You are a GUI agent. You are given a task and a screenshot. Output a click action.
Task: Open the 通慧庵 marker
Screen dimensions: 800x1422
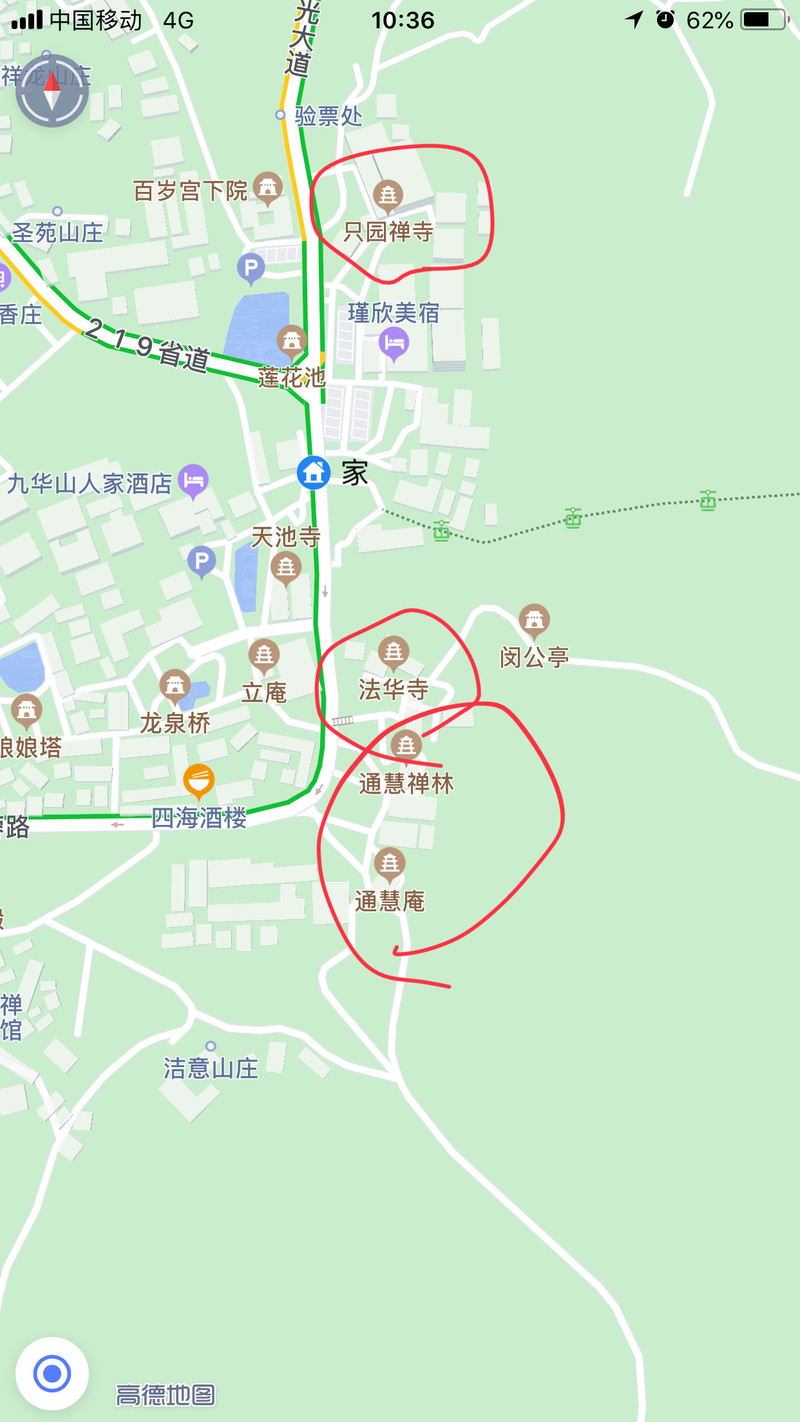click(390, 863)
